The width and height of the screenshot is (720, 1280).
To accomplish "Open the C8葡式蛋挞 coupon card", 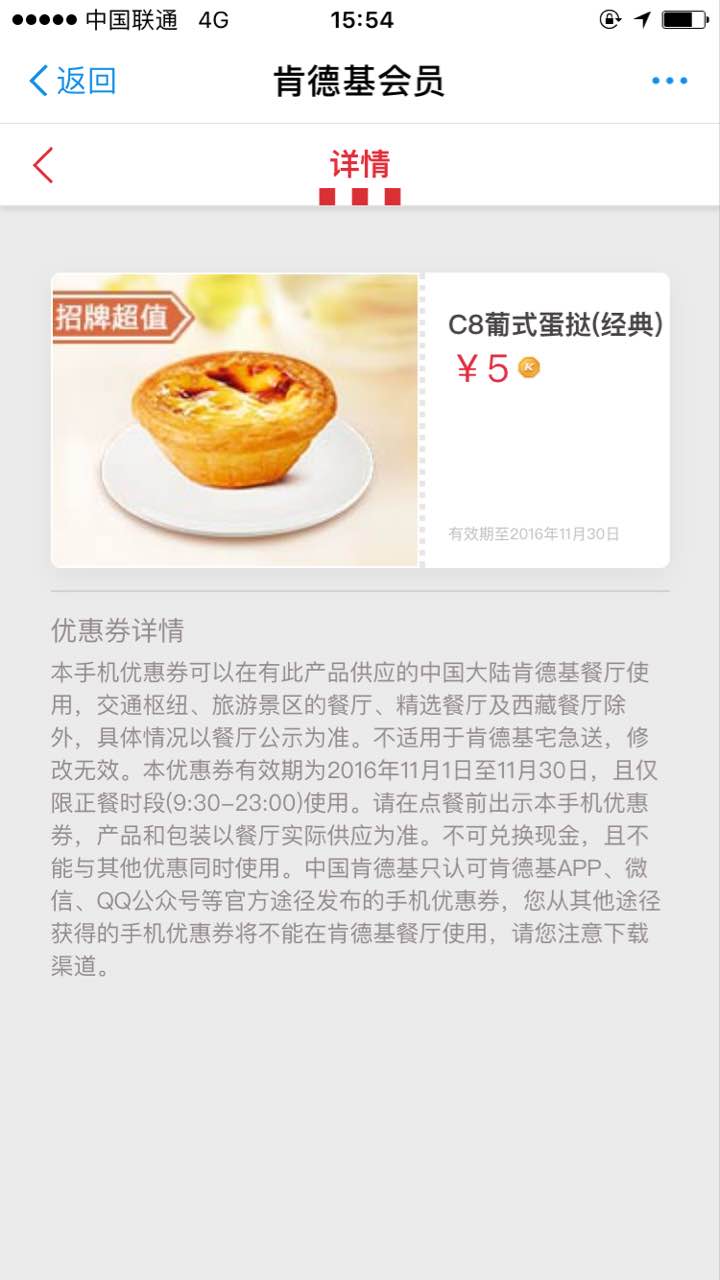I will click(360, 420).
